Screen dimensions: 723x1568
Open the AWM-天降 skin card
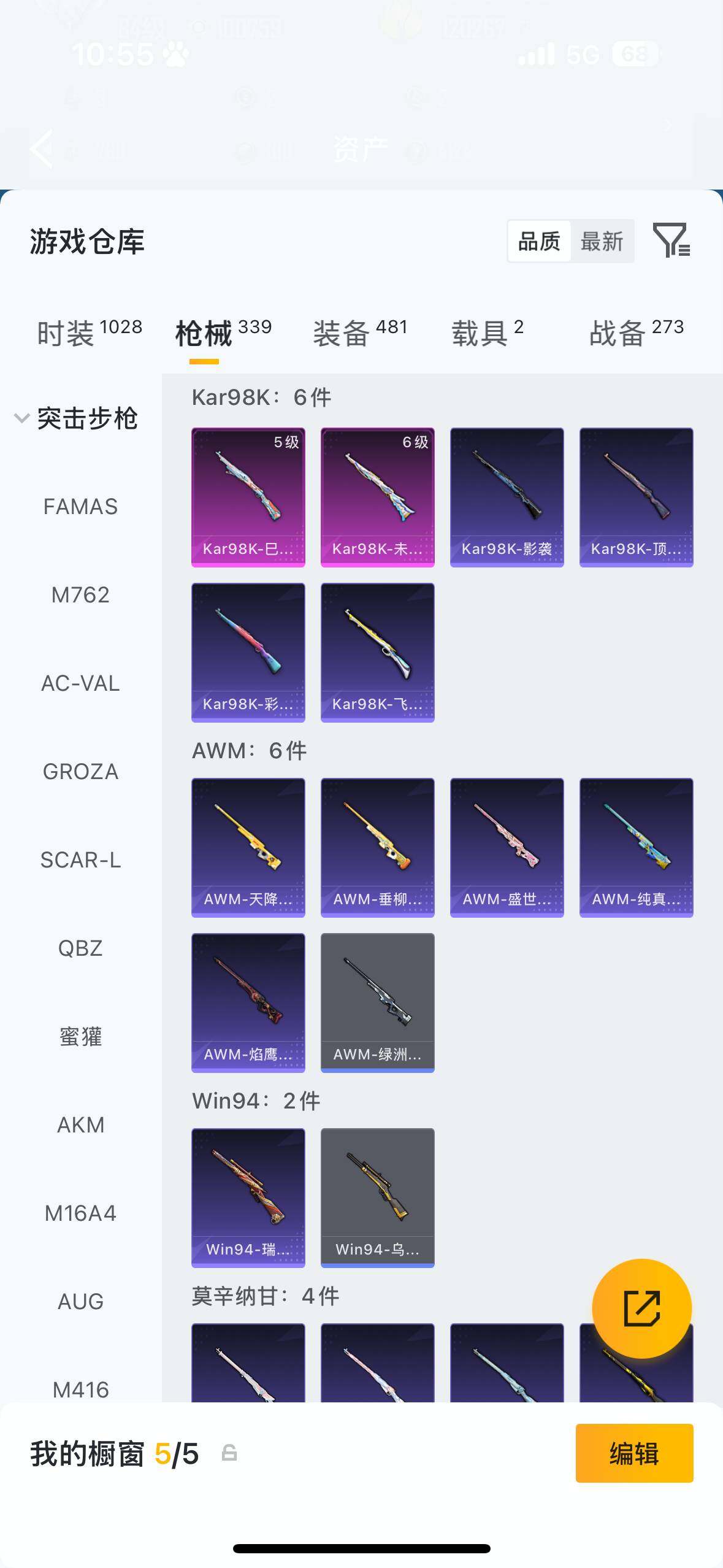[248, 847]
